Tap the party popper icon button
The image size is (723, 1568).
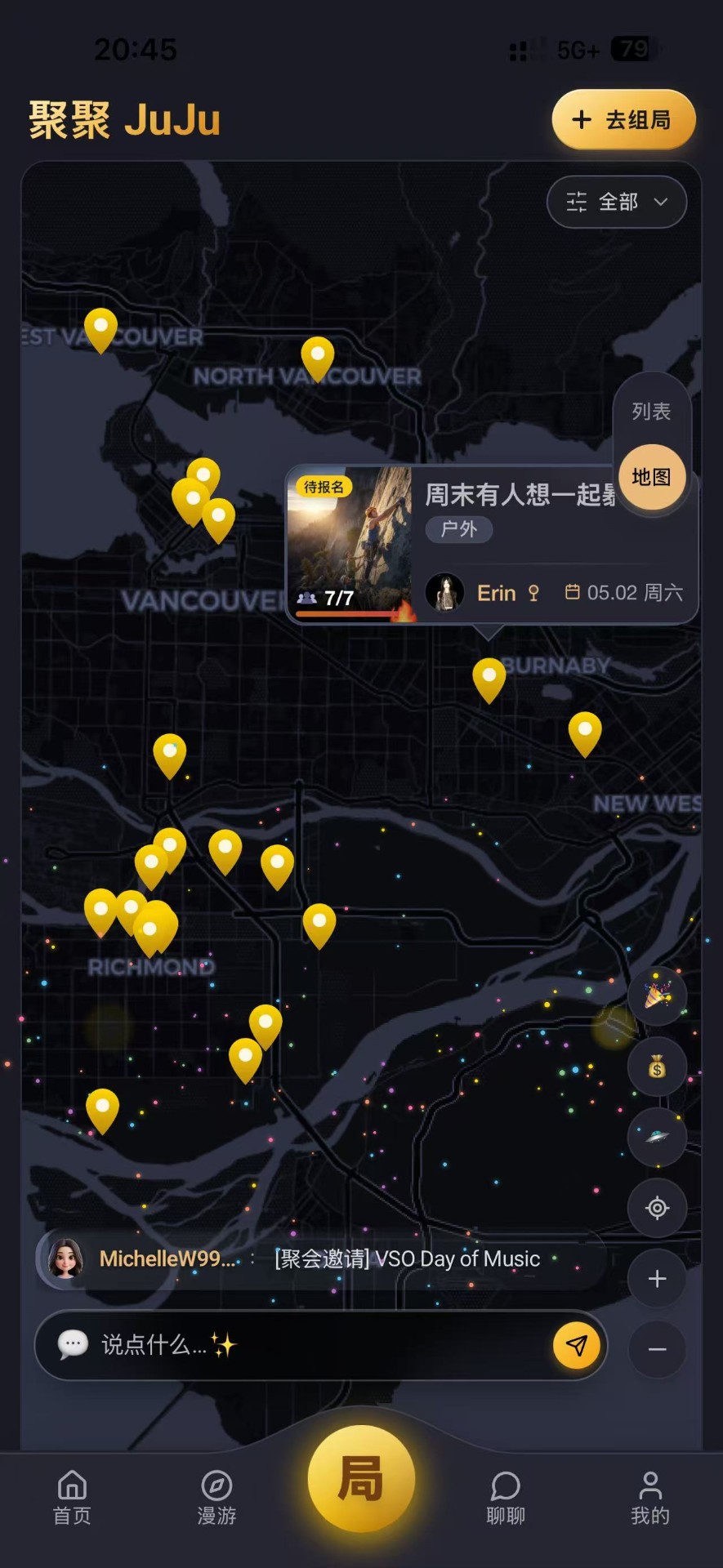coord(657,996)
